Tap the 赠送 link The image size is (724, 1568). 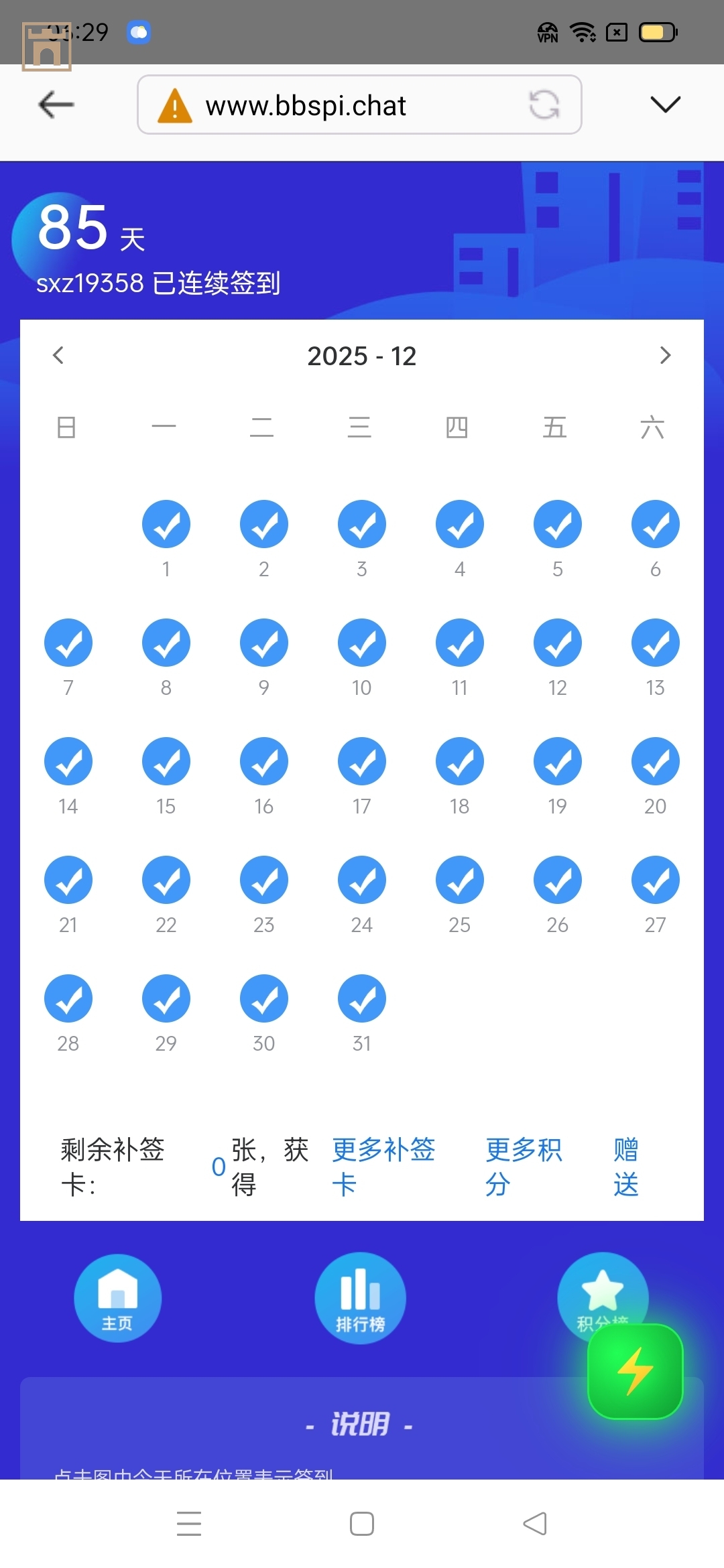pyautogui.click(x=625, y=1167)
